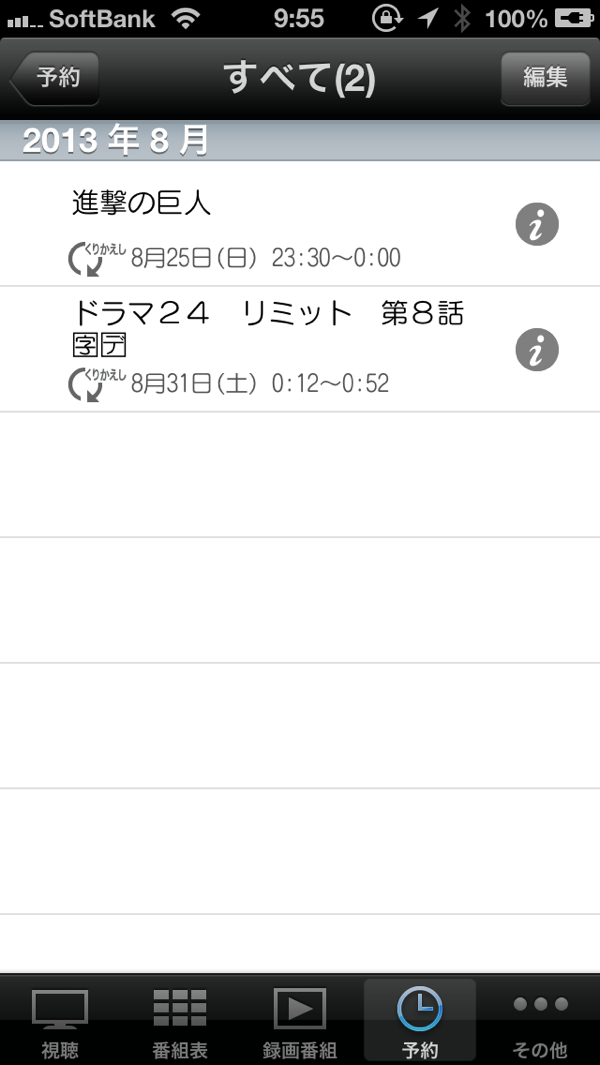
Task: Open the その他 tab
Action: click(x=540, y=1021)
